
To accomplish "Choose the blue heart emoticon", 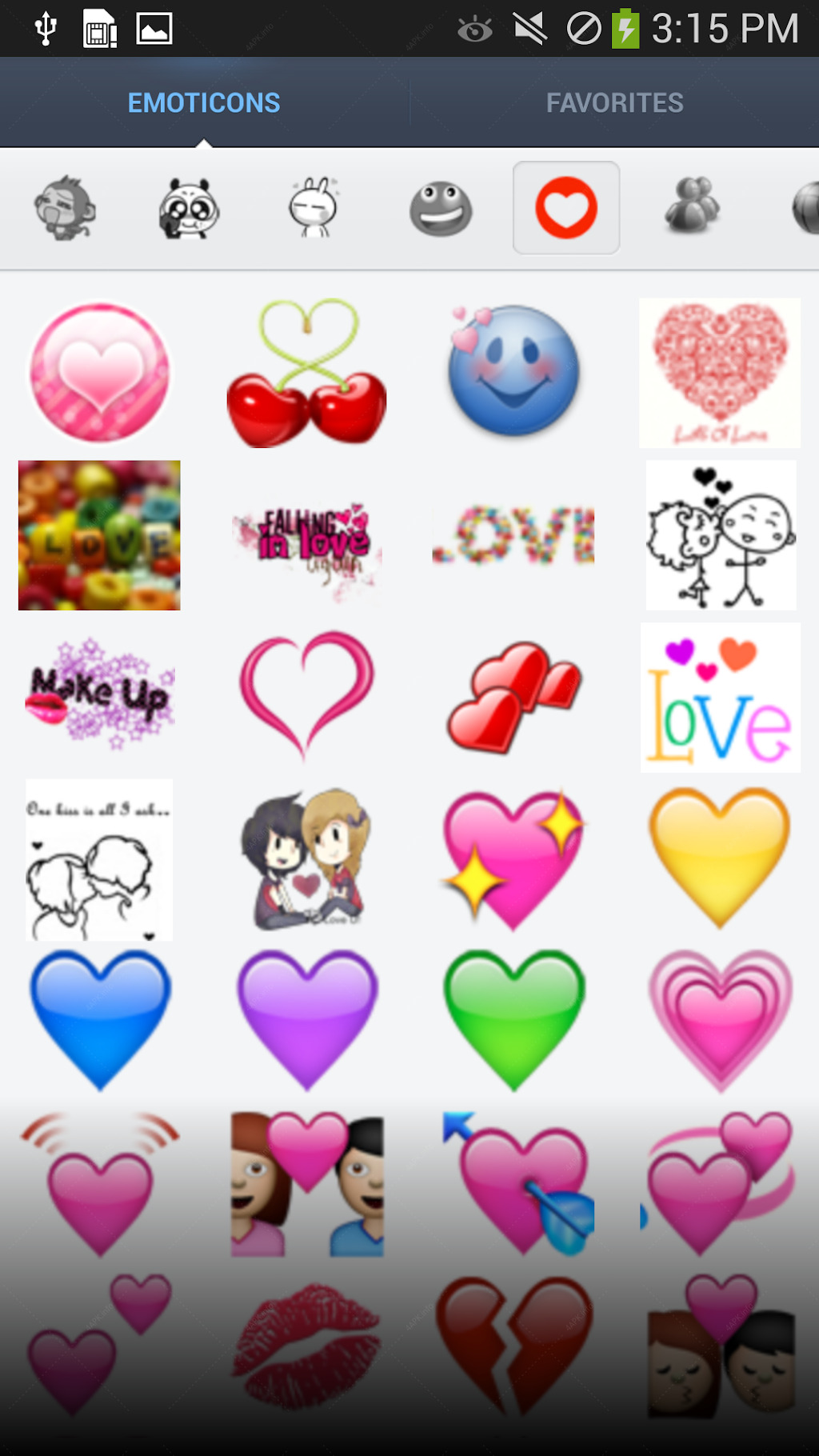I will pyautogui.click(x=101, y=1020).
